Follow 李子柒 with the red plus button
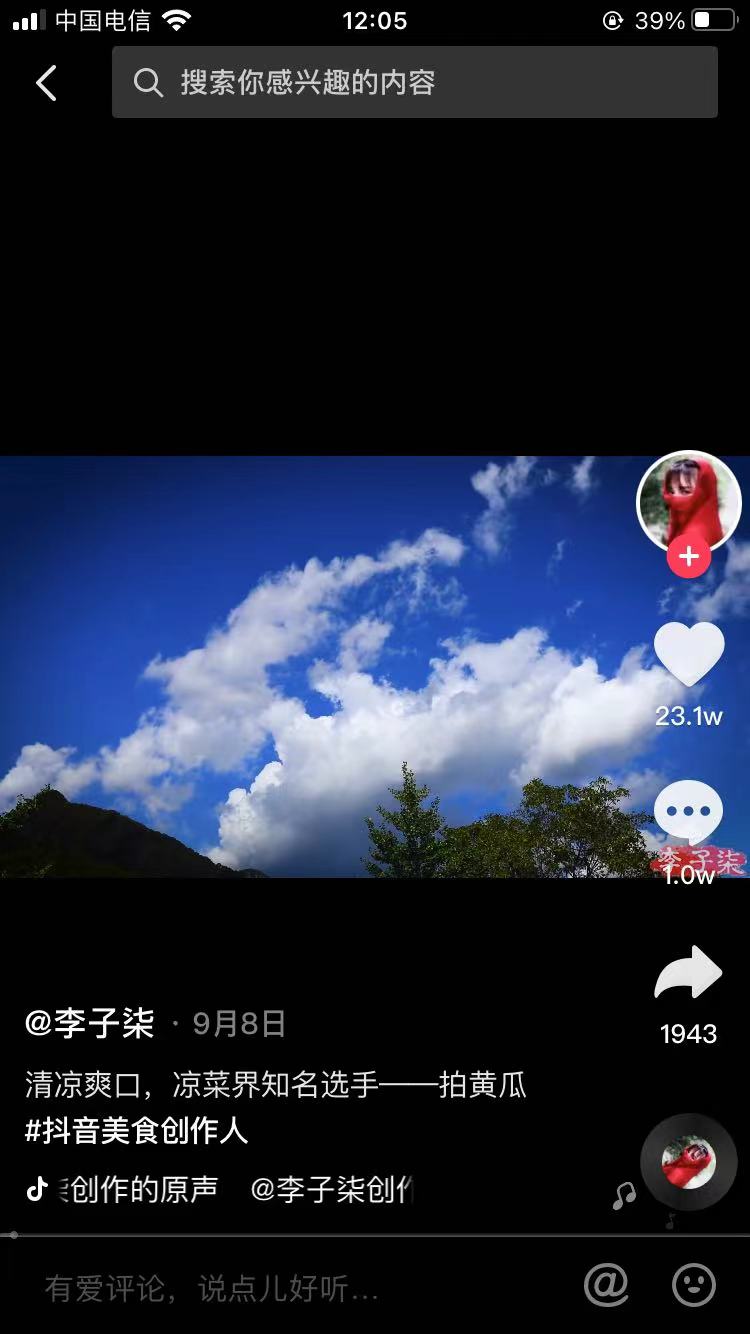 (x=689, y=556)
